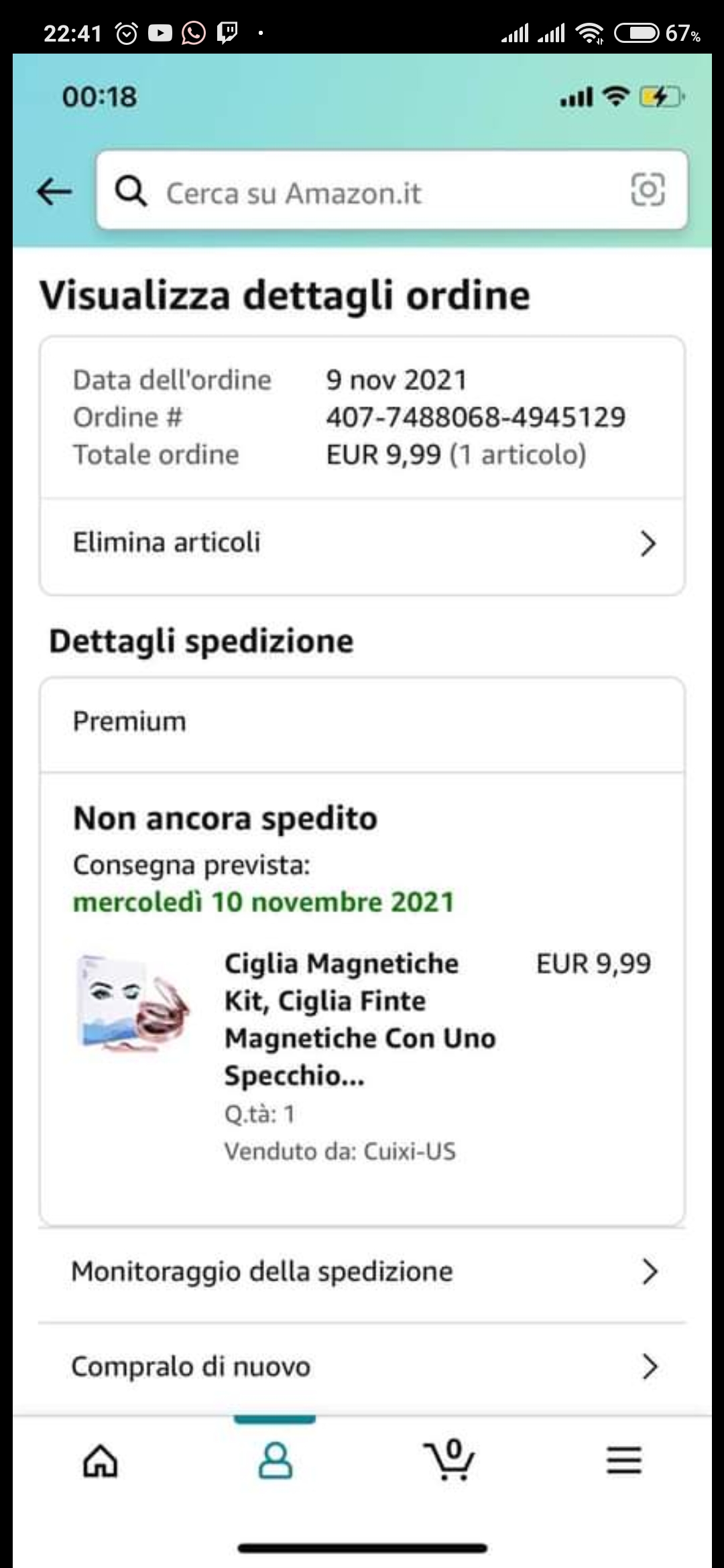Open the shopping cart tab
Viewport: 724px width, 1568px height.
(x=450, y=1459)
